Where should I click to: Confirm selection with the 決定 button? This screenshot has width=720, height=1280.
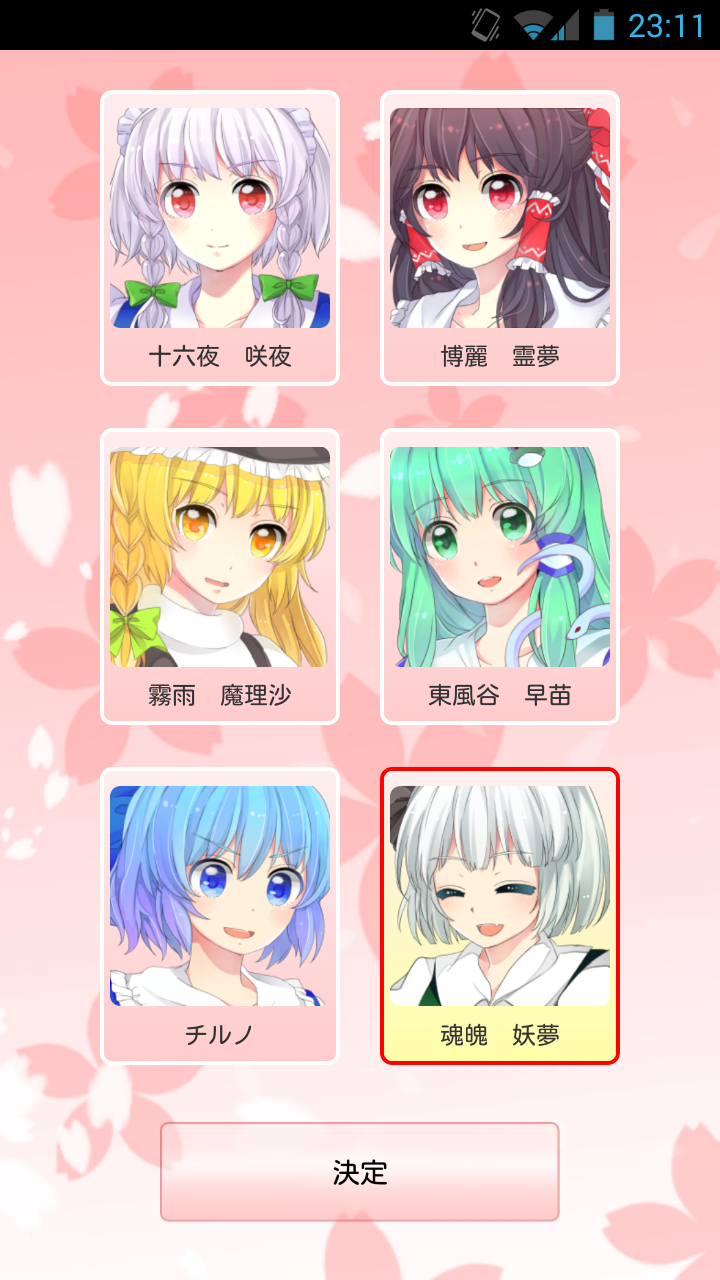(359, 1172)
